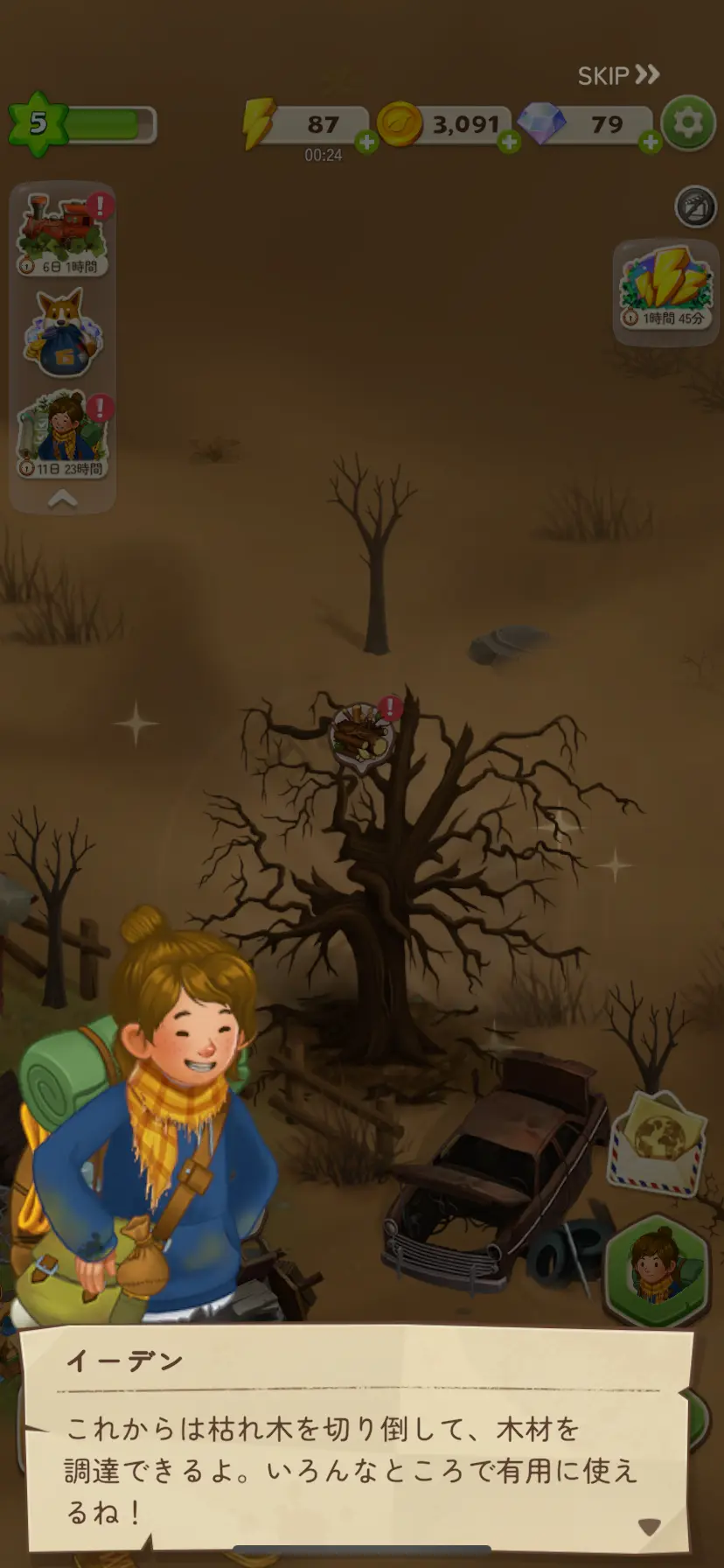Collapse the left event panel with the arrow

(62, 499)
